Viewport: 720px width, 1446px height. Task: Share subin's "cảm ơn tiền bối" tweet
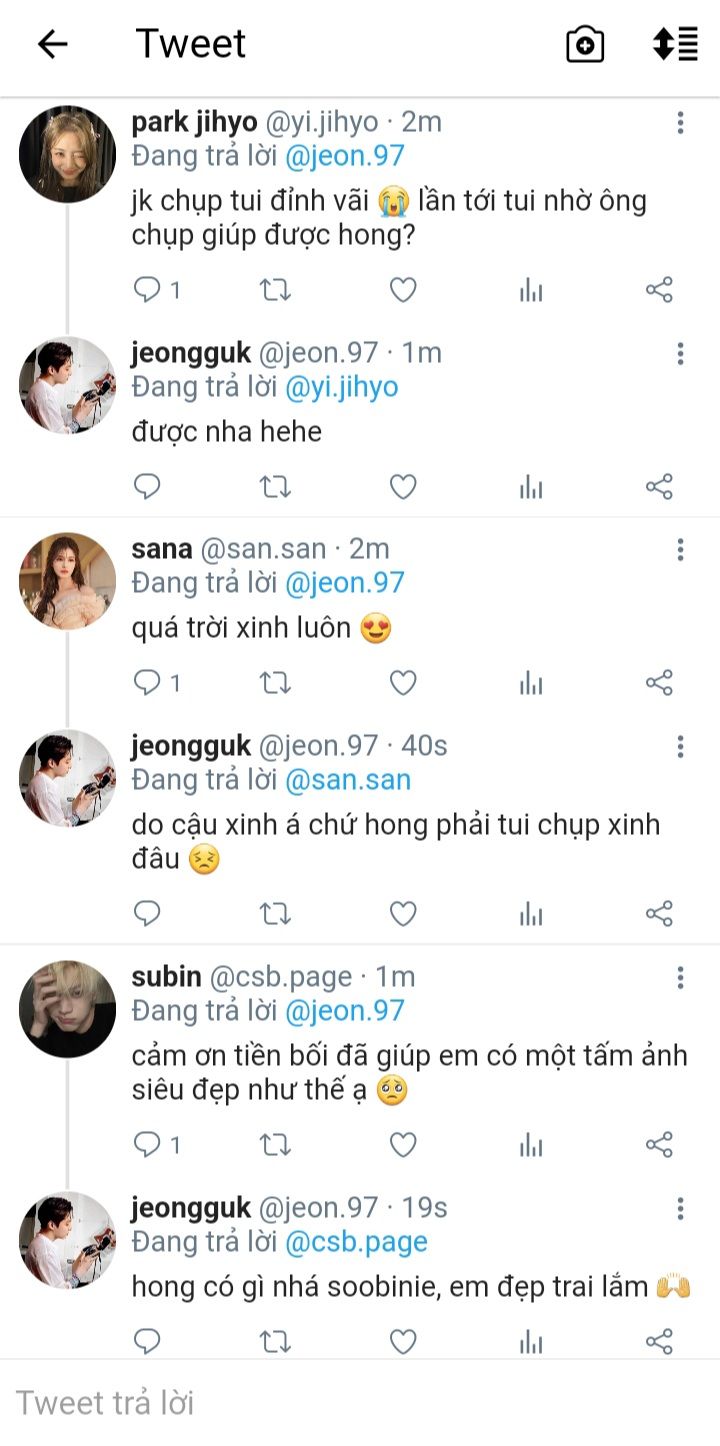(659, 1144)
